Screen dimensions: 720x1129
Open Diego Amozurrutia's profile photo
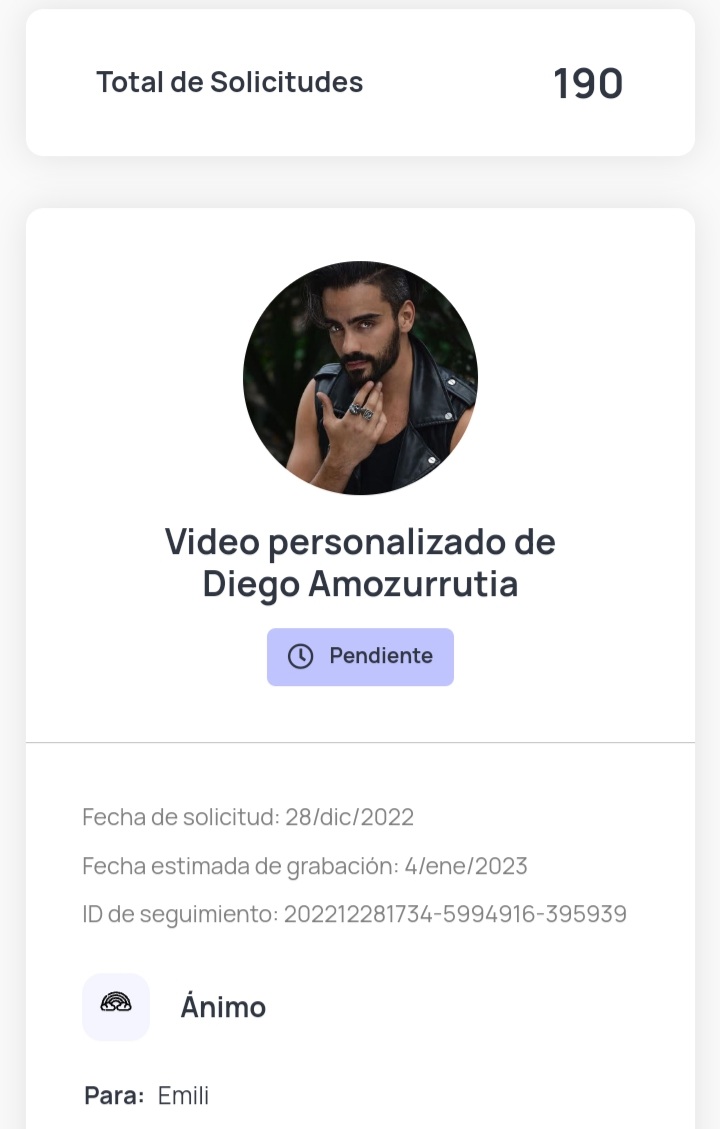click(360, 378)
